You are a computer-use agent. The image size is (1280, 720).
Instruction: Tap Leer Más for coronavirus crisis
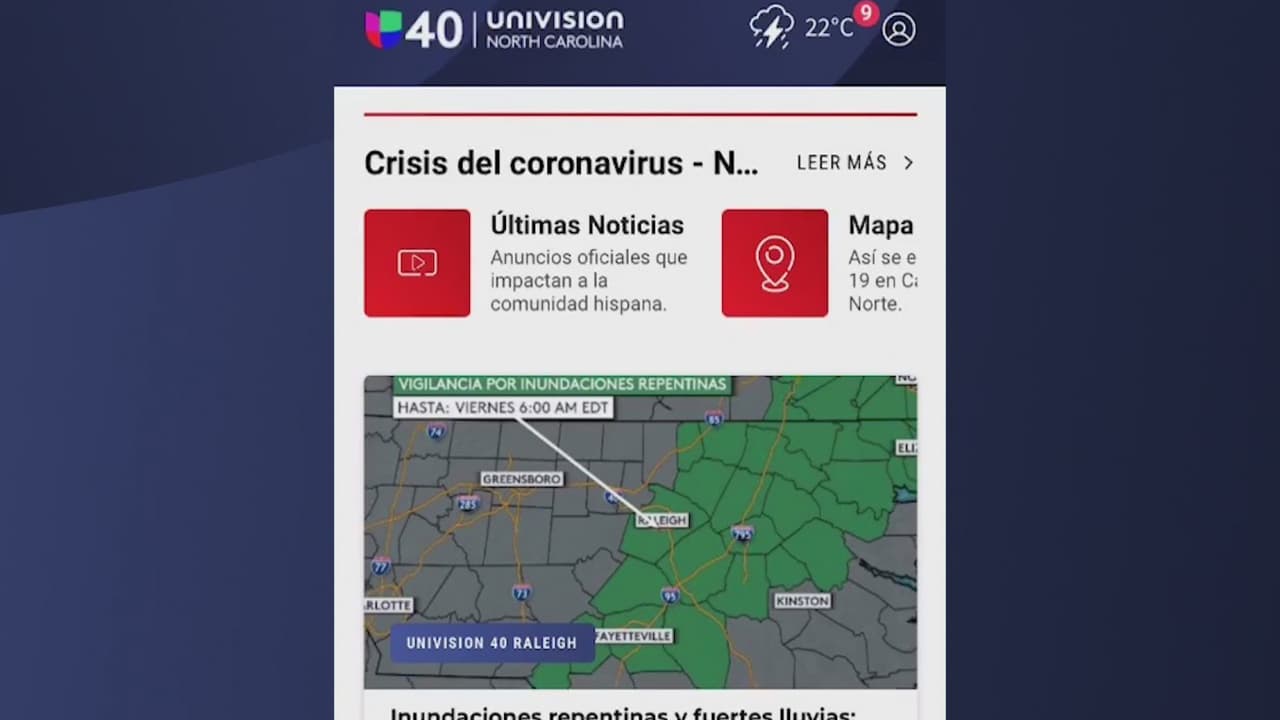point(855,163)
